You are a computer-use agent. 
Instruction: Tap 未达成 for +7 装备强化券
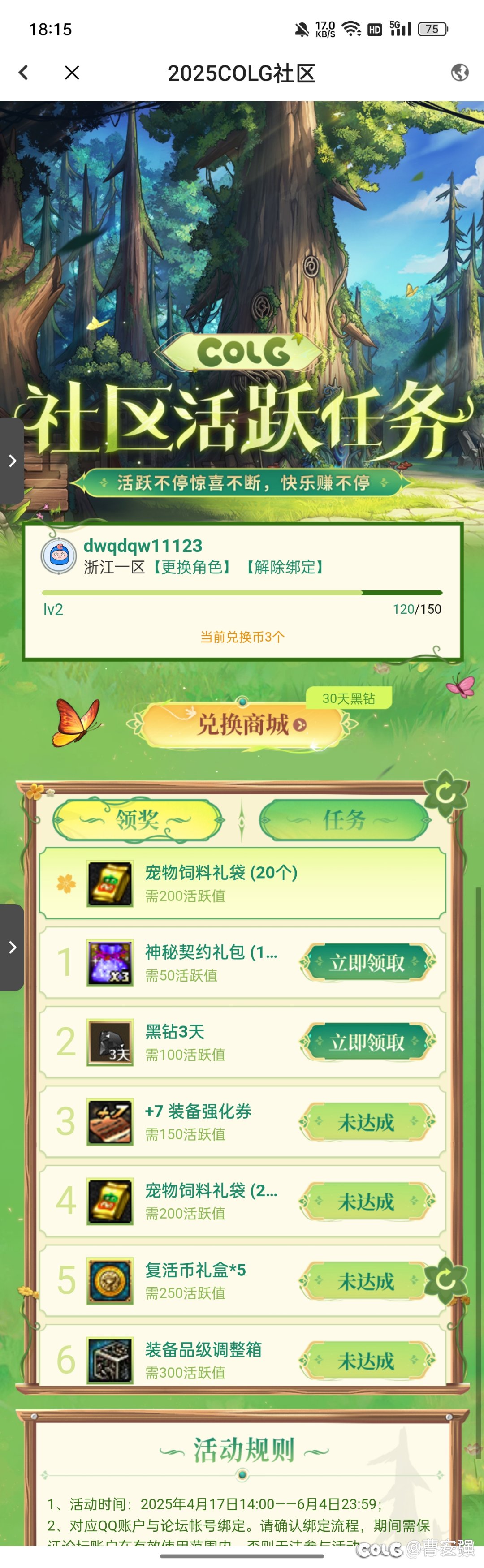[367, 1122]
